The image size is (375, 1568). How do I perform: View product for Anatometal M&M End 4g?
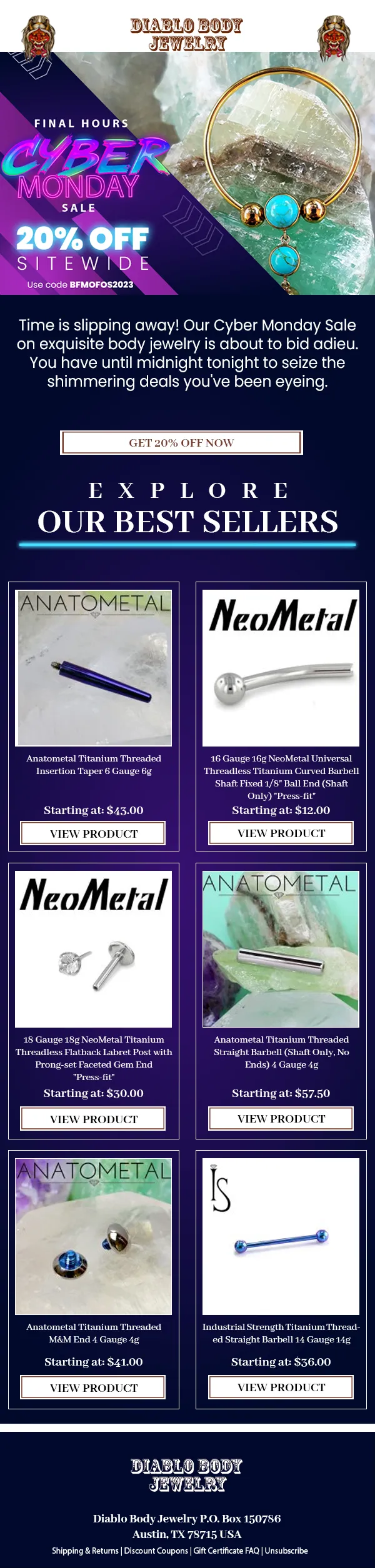click(93, 1387)
